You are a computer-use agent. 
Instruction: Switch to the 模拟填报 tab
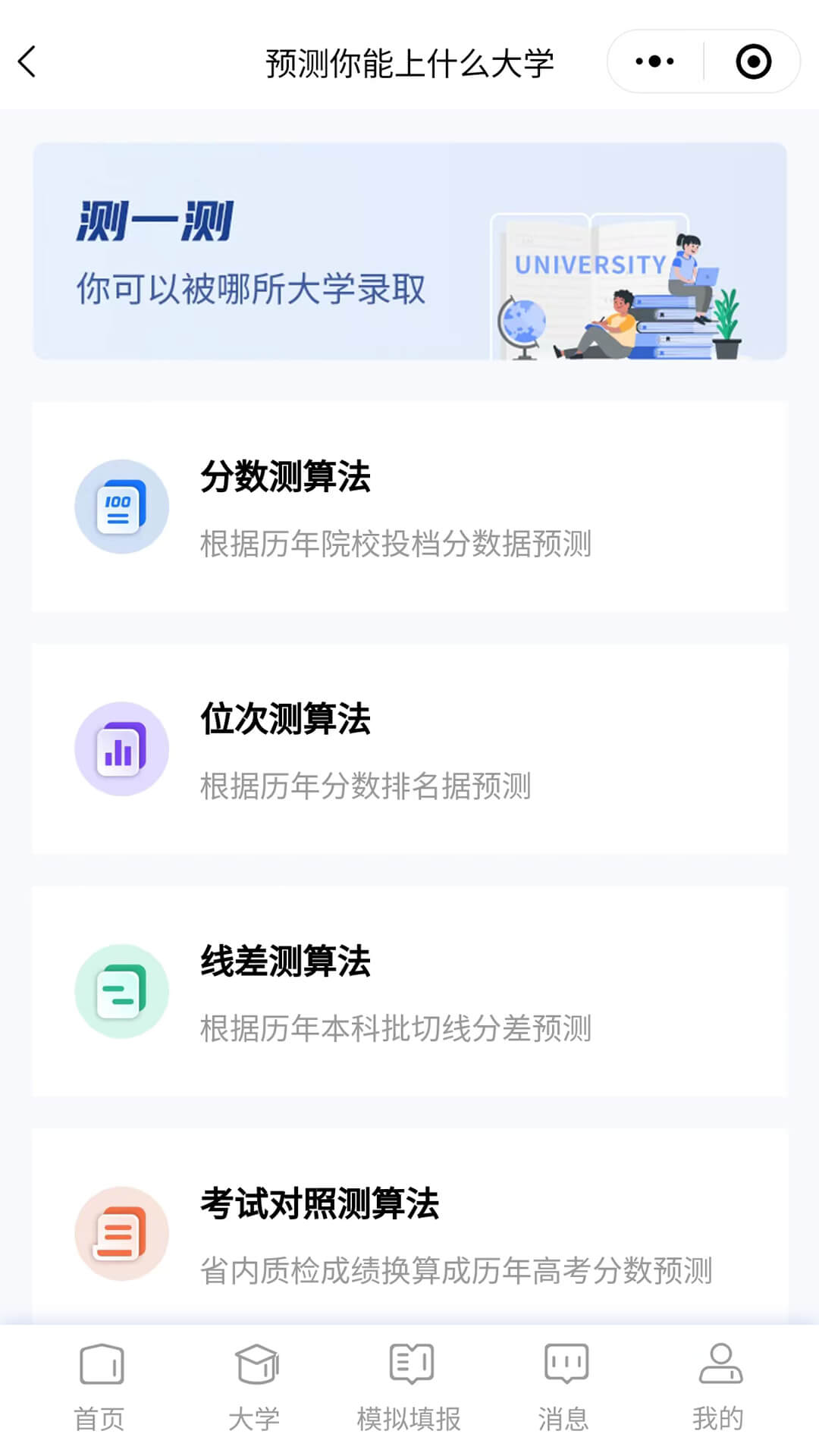(x=409, y=1388)
